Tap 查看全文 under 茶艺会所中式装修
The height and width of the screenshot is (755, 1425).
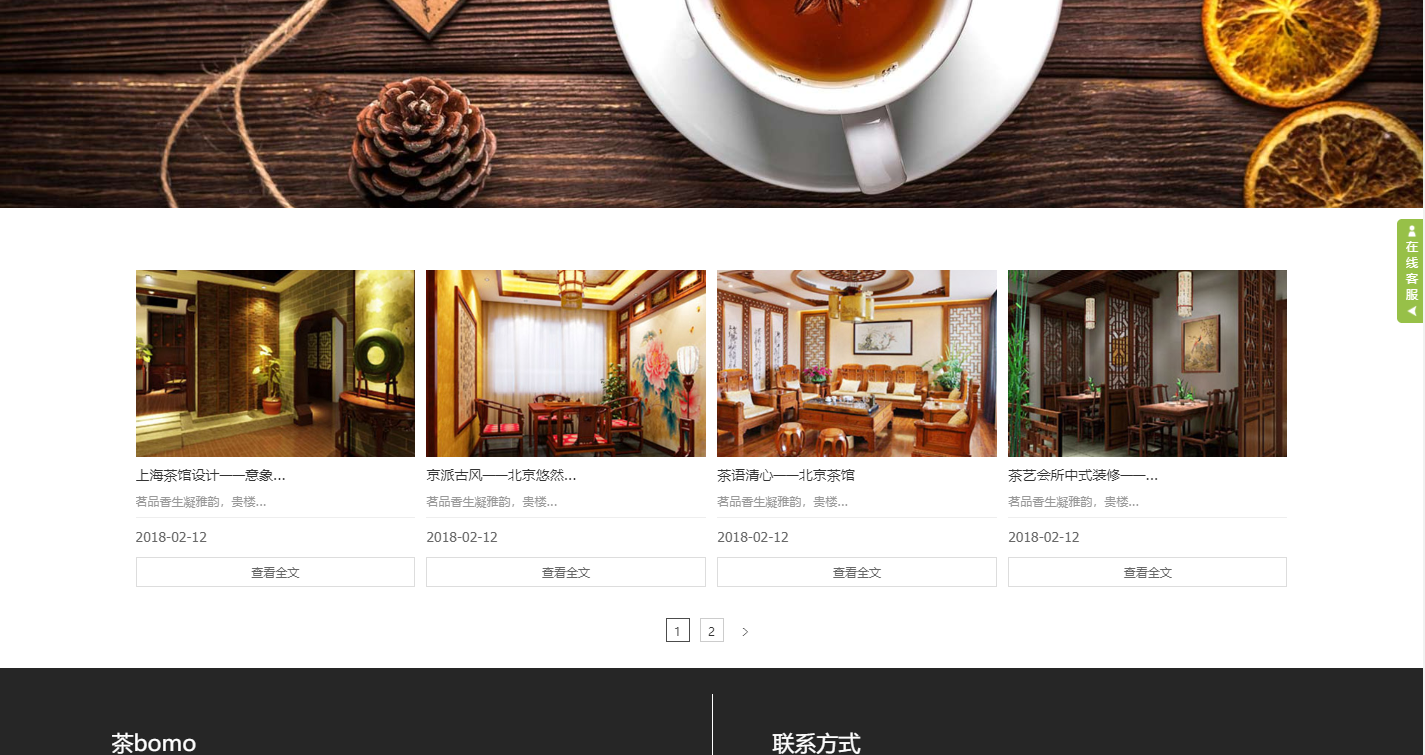(x=1147, y=573)
